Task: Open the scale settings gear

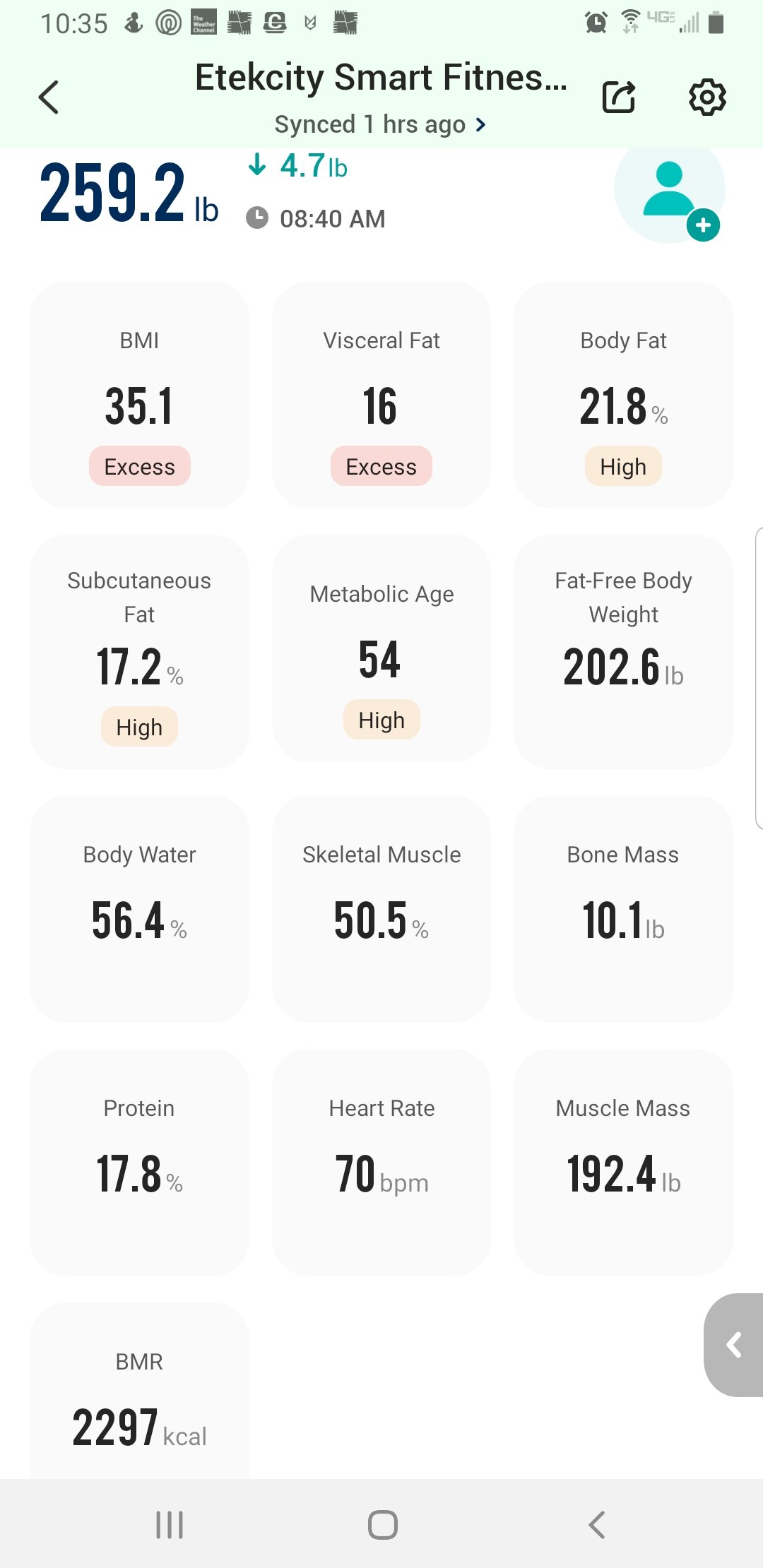Action: [707, 97]
